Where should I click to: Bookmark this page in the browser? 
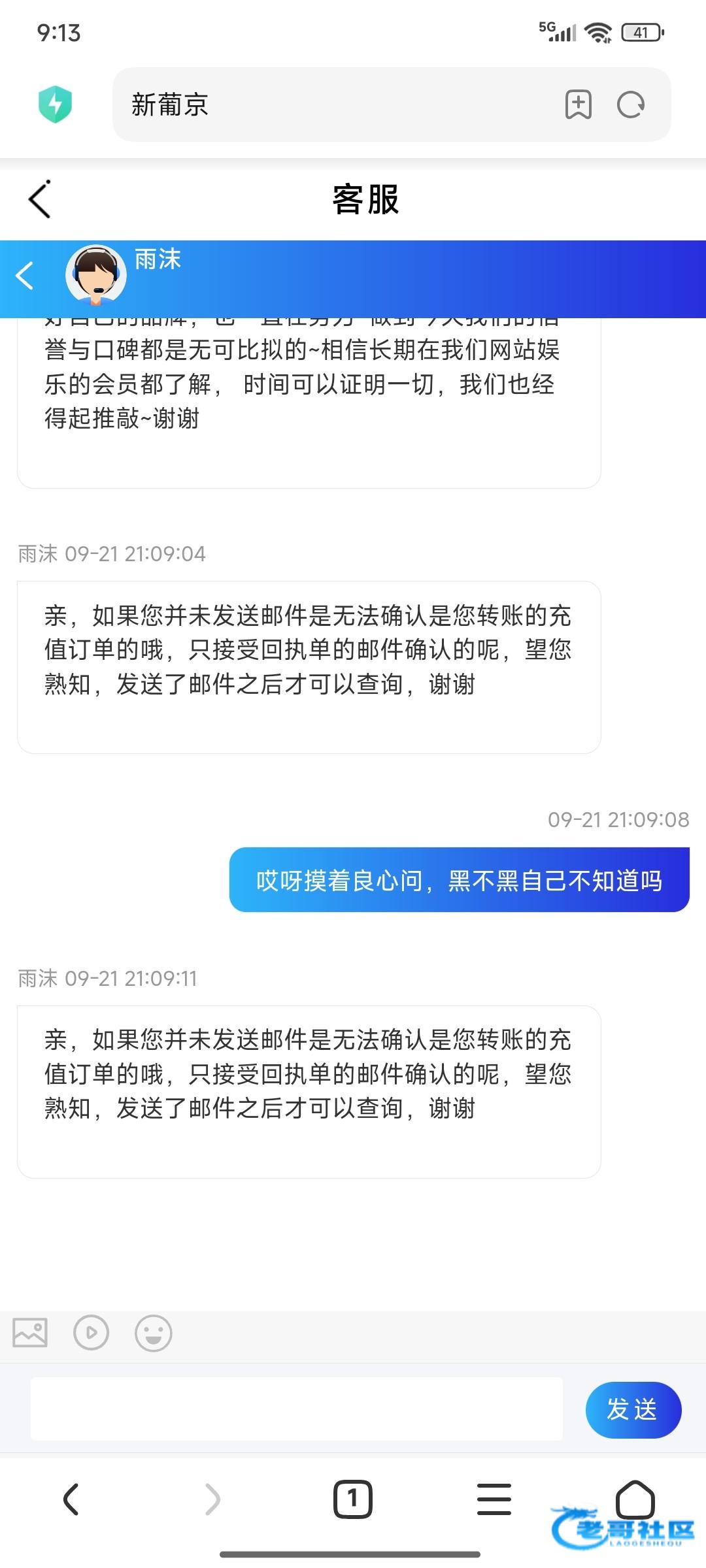click(x=578, y=105)
